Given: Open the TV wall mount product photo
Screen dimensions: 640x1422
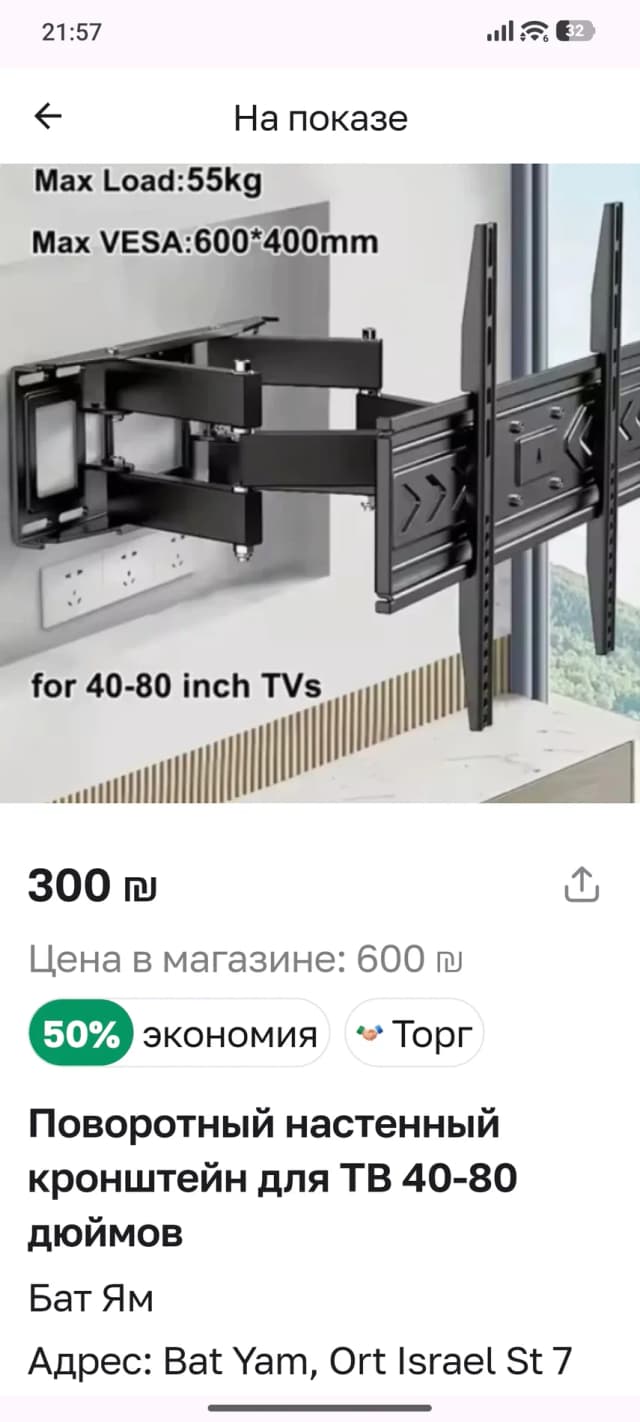Looking at the screenshot, I should point(320,483).
